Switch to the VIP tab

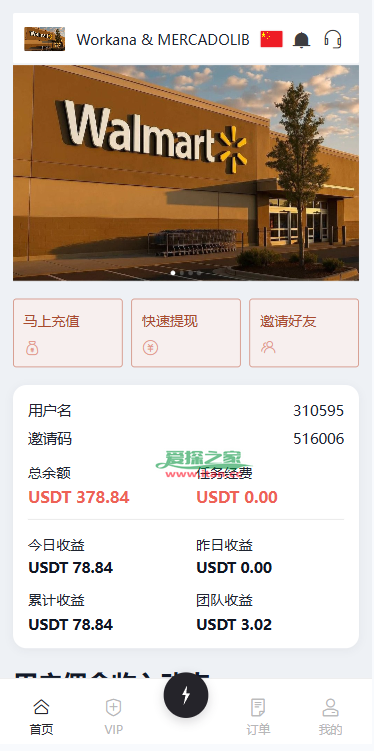(113, 717)
